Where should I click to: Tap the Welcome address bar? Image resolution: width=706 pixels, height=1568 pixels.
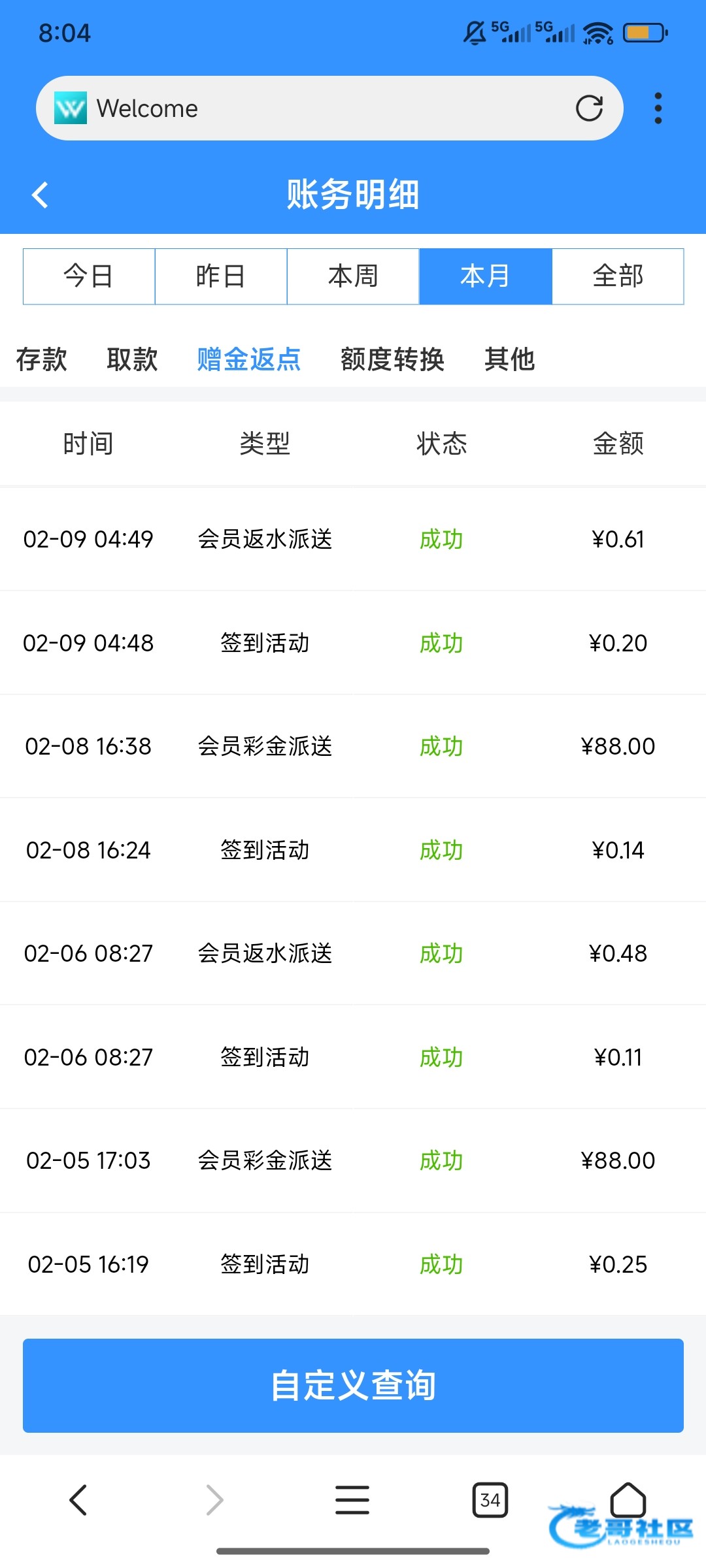tap(327, 108)
